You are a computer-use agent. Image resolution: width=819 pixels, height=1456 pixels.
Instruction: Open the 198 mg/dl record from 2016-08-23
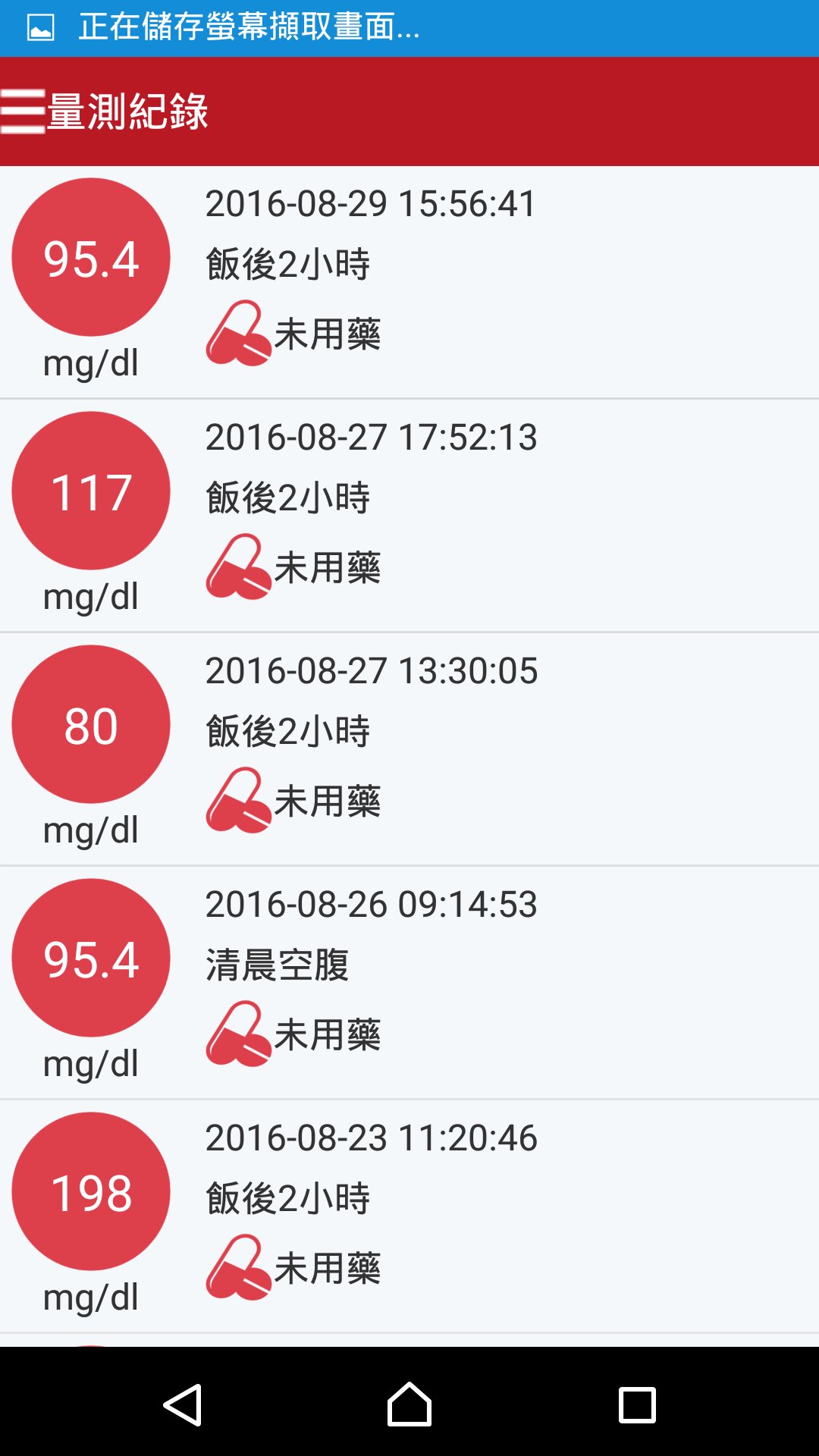coord(409,1216)
